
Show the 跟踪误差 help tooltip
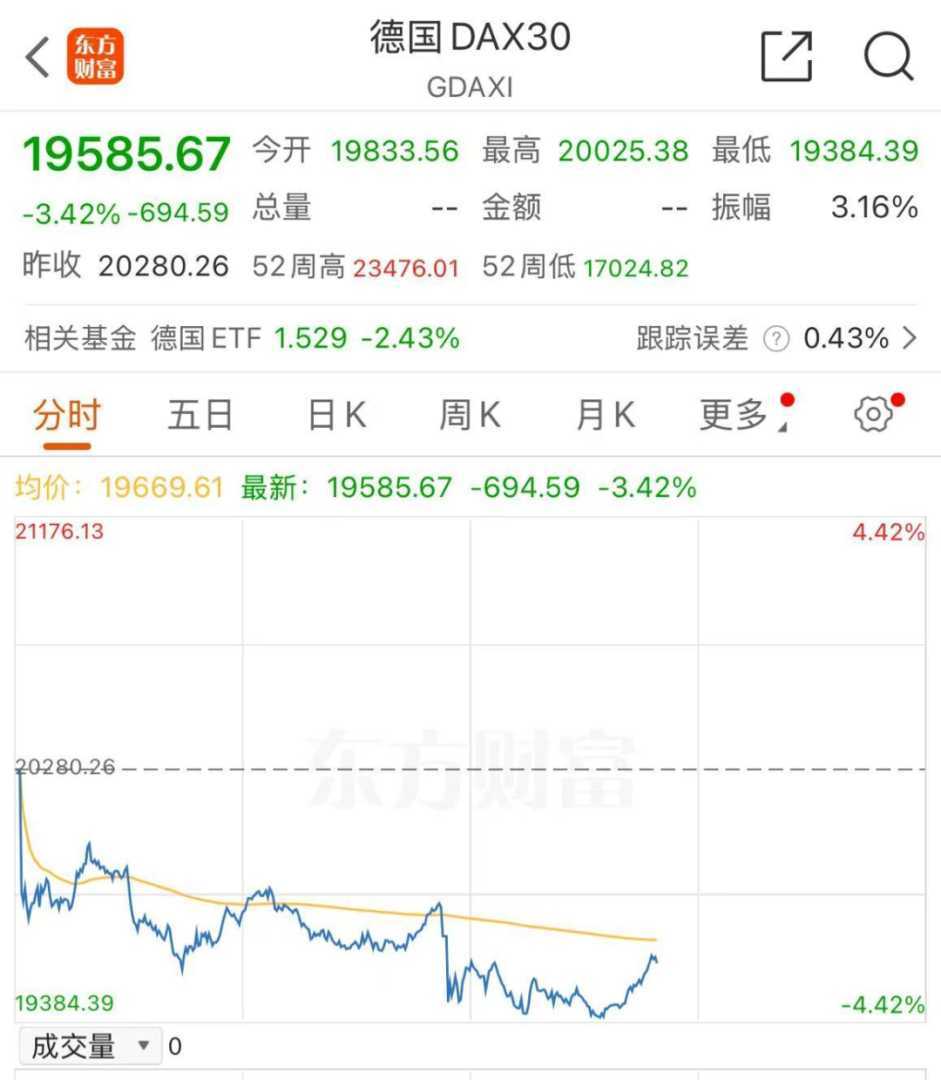point(776,339)
